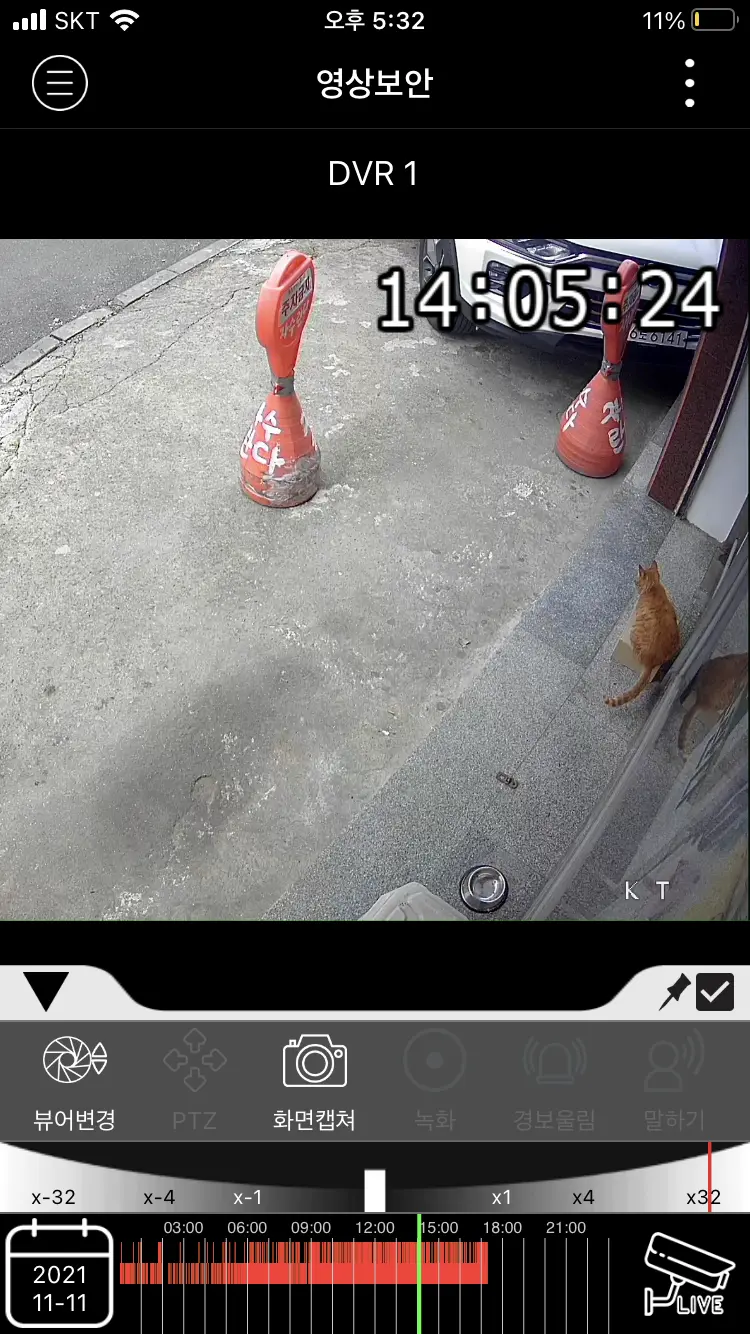This screenshot has width=750, height=1334.
Task: Set playback speed to x4
Action: click(583, 1197)
